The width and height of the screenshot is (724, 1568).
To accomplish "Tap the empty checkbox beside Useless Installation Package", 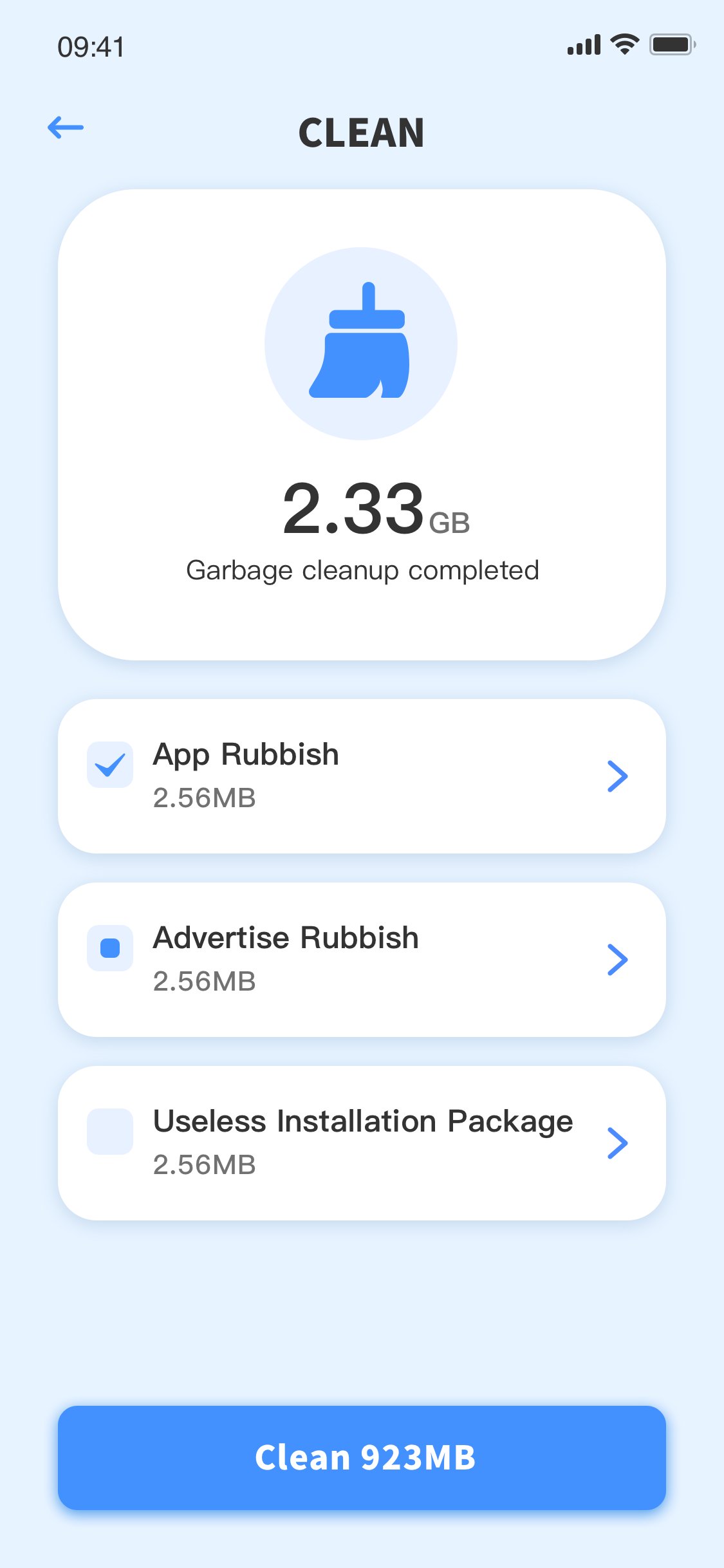I will (109, 1132).
